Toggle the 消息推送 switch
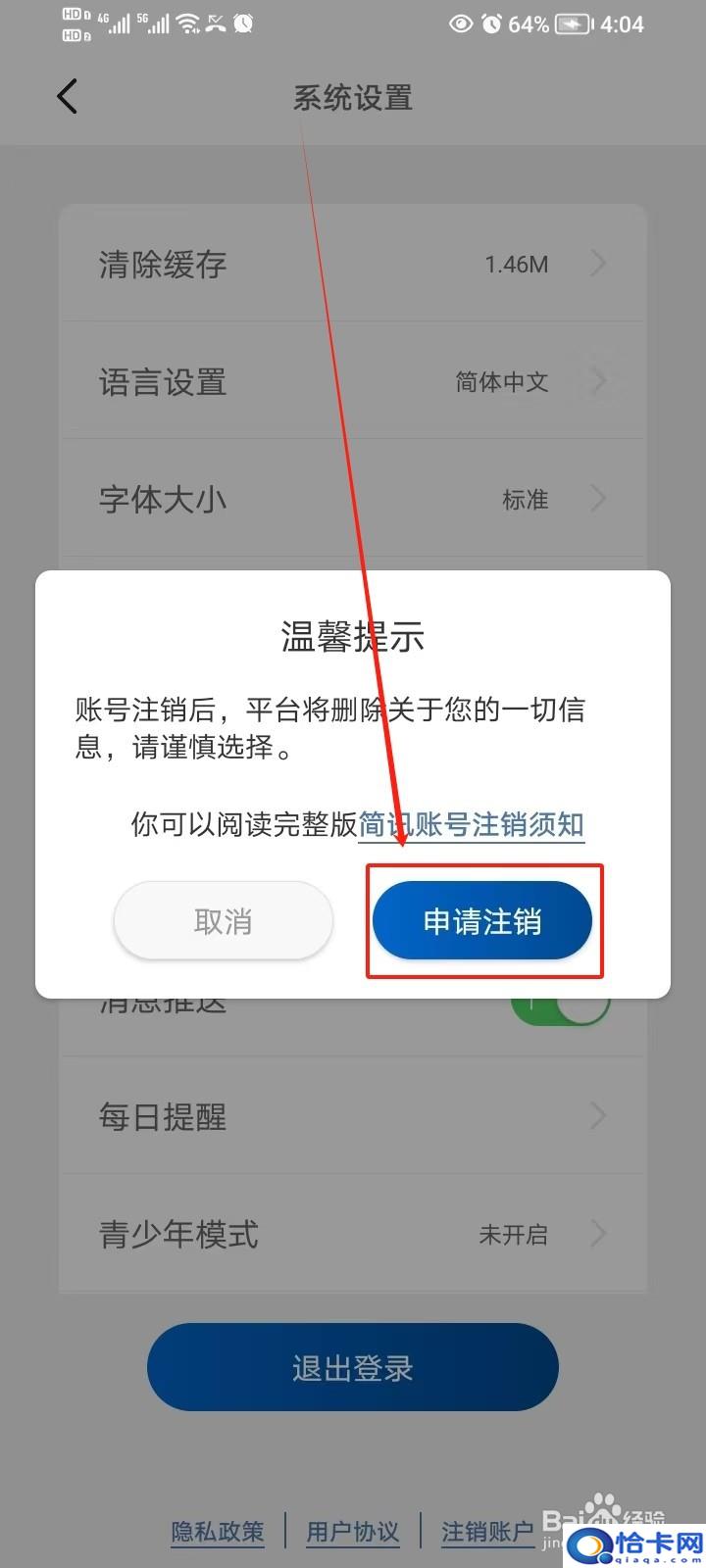Viewport: 706px width, 1568px height. coord(561,1004)
